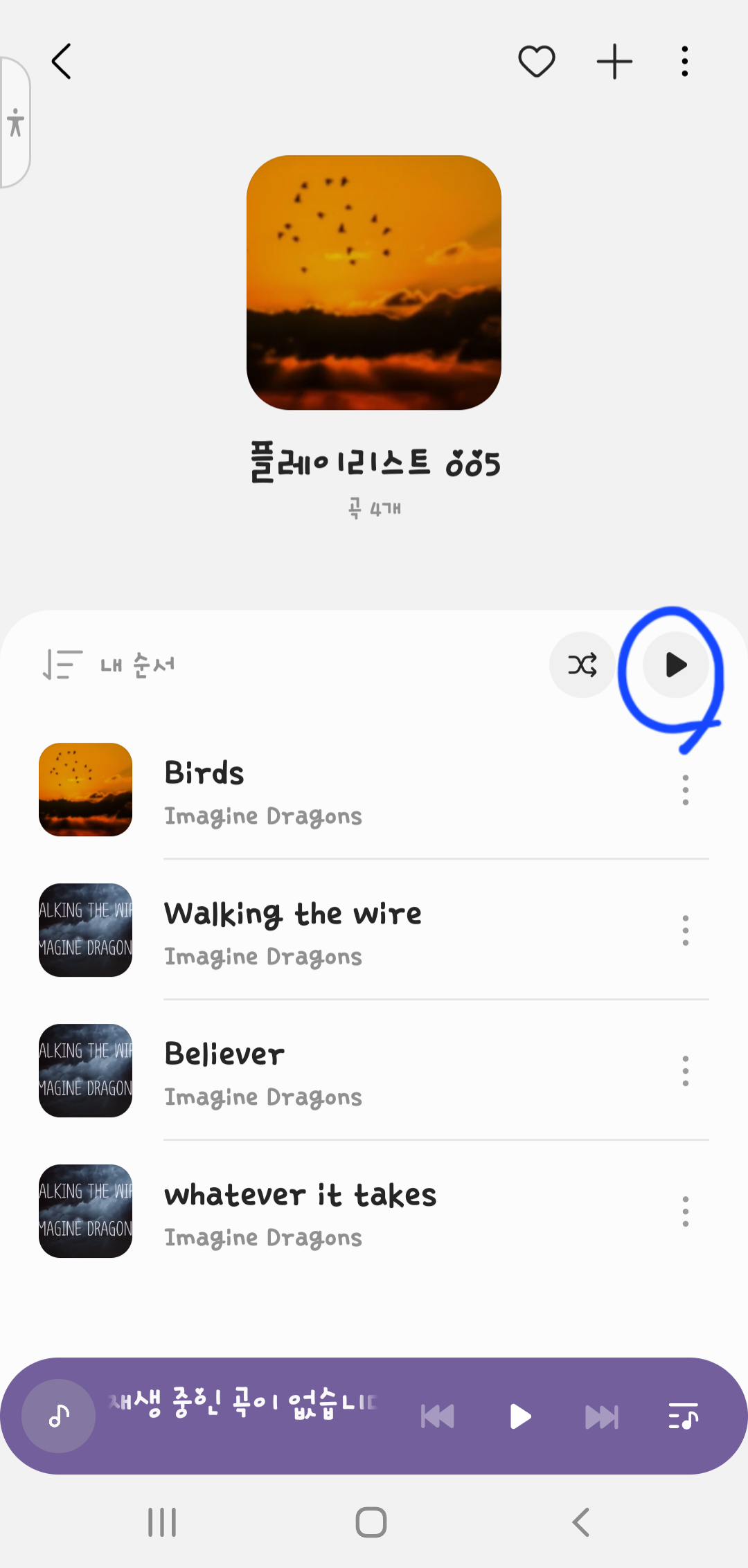Open the play queue from mini player
Screen dimensions: 748x1568
683,1416
